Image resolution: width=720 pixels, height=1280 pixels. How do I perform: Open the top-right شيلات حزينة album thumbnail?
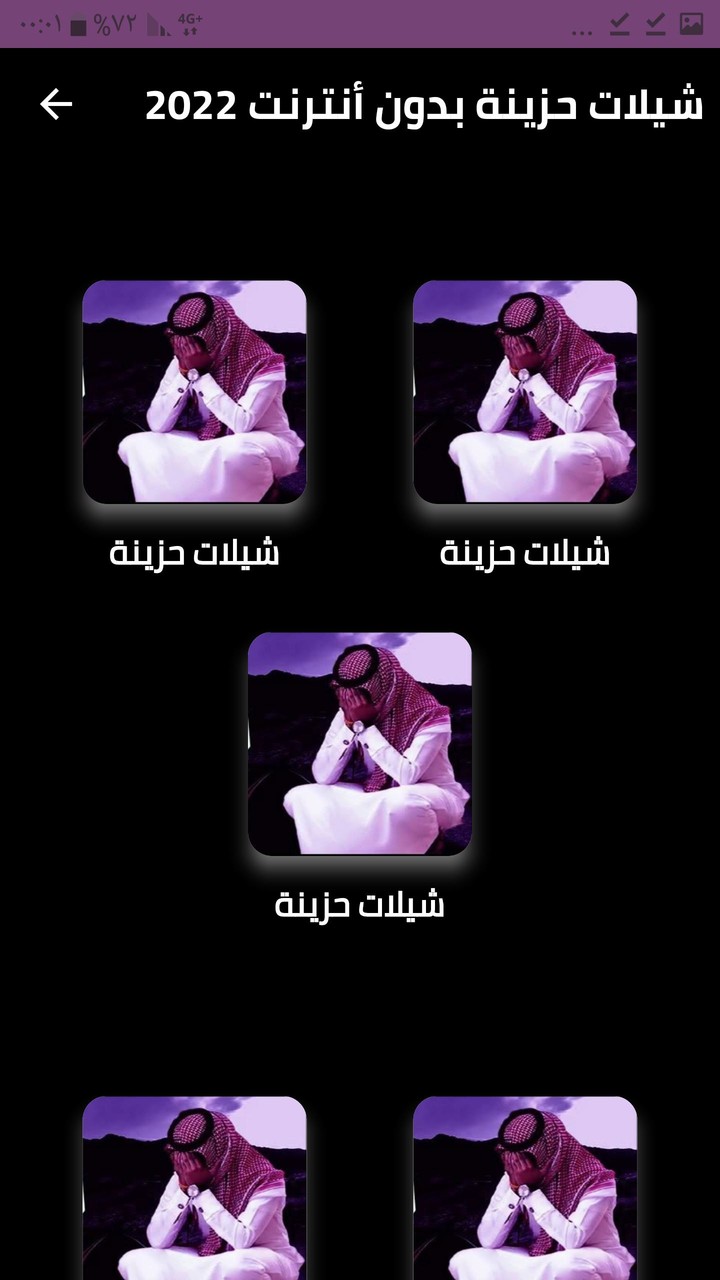click(525, 392)
